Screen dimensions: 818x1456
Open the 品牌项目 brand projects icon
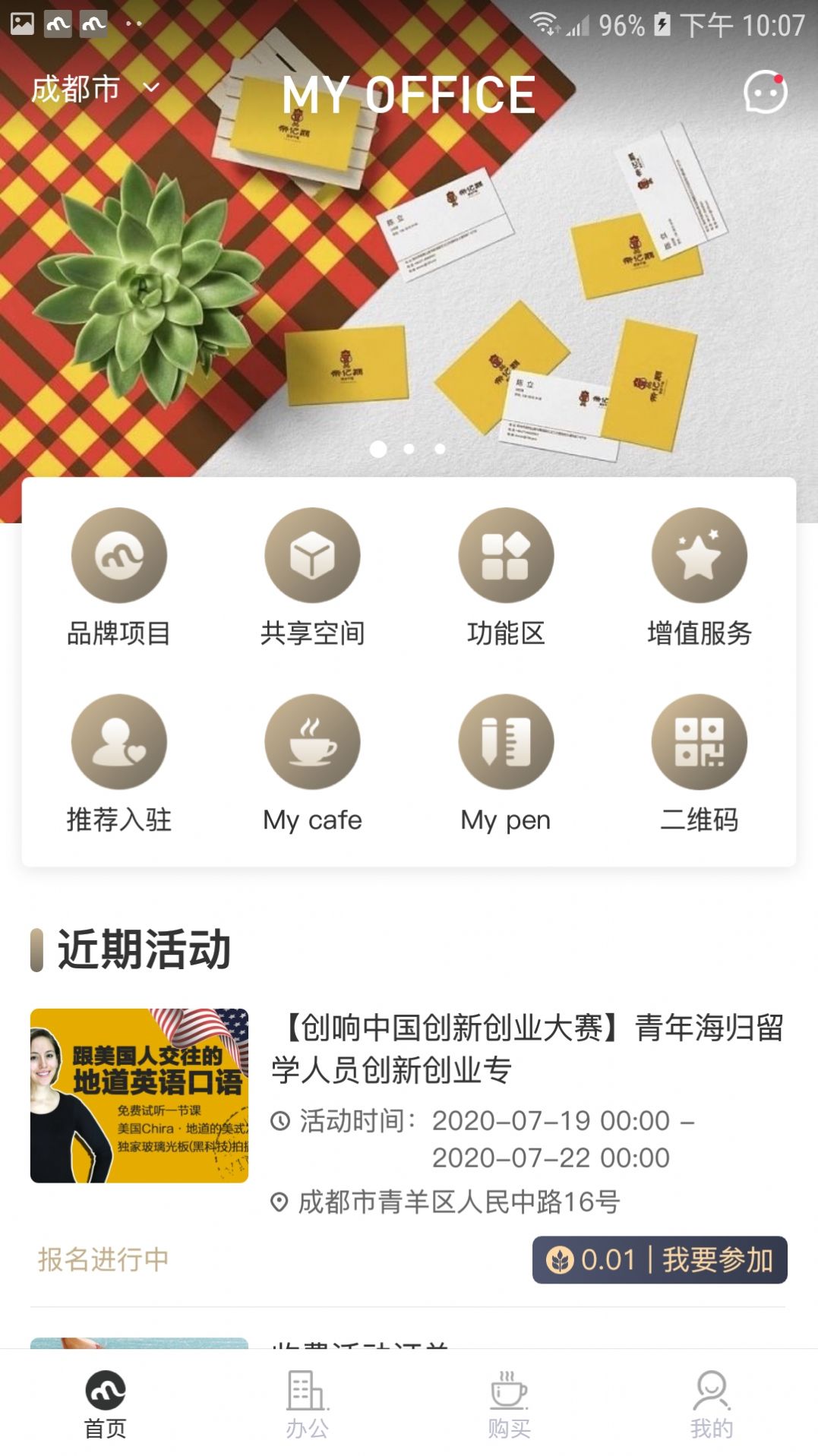tap(118, 555)
